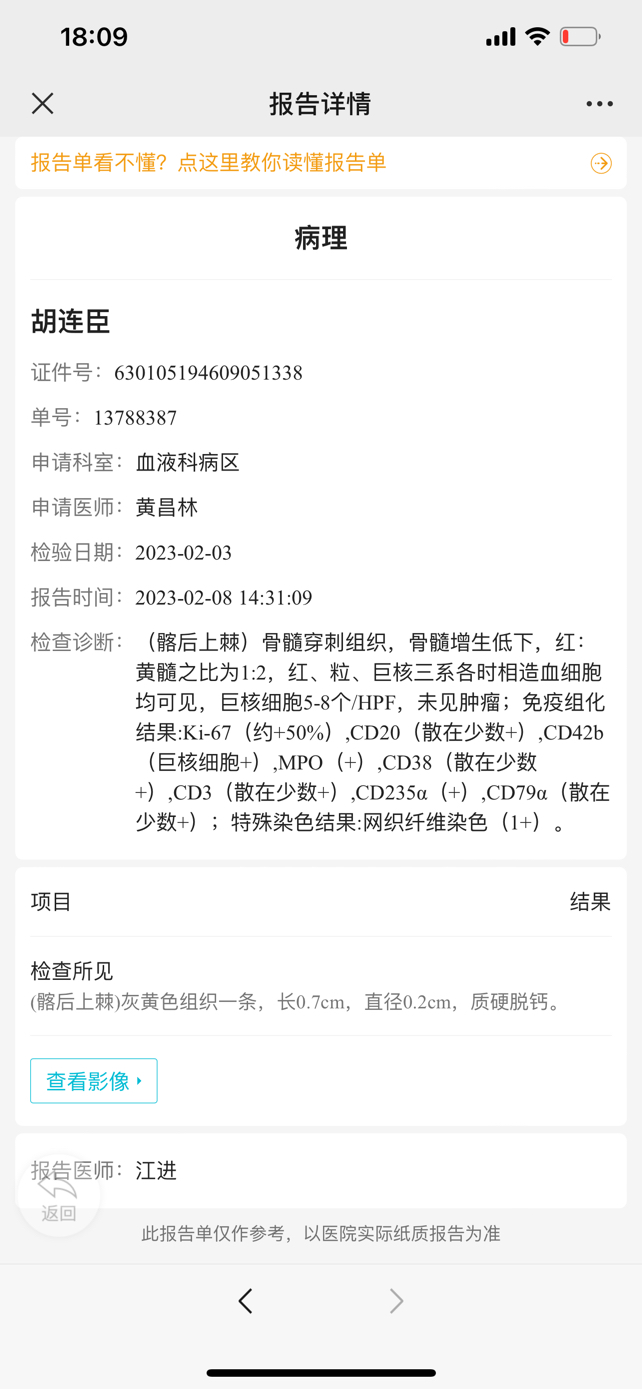Tap the floating 返回 return button

click(59, 1196)
